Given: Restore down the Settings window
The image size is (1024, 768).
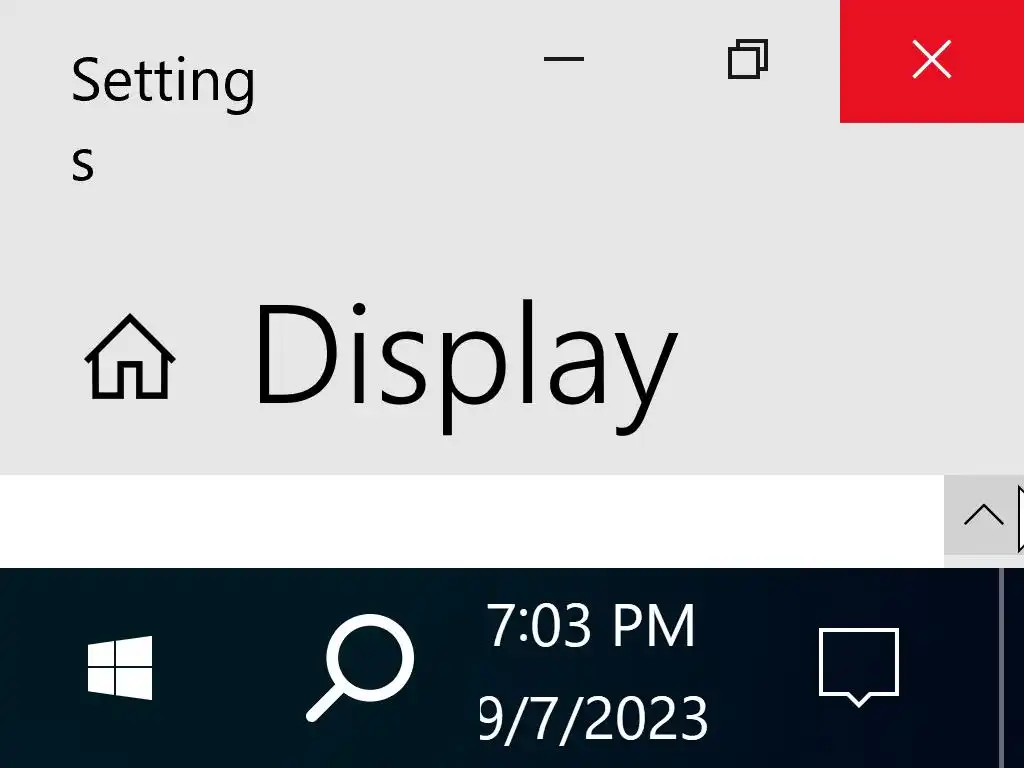Looking at the screenshot, I should 747,61.
